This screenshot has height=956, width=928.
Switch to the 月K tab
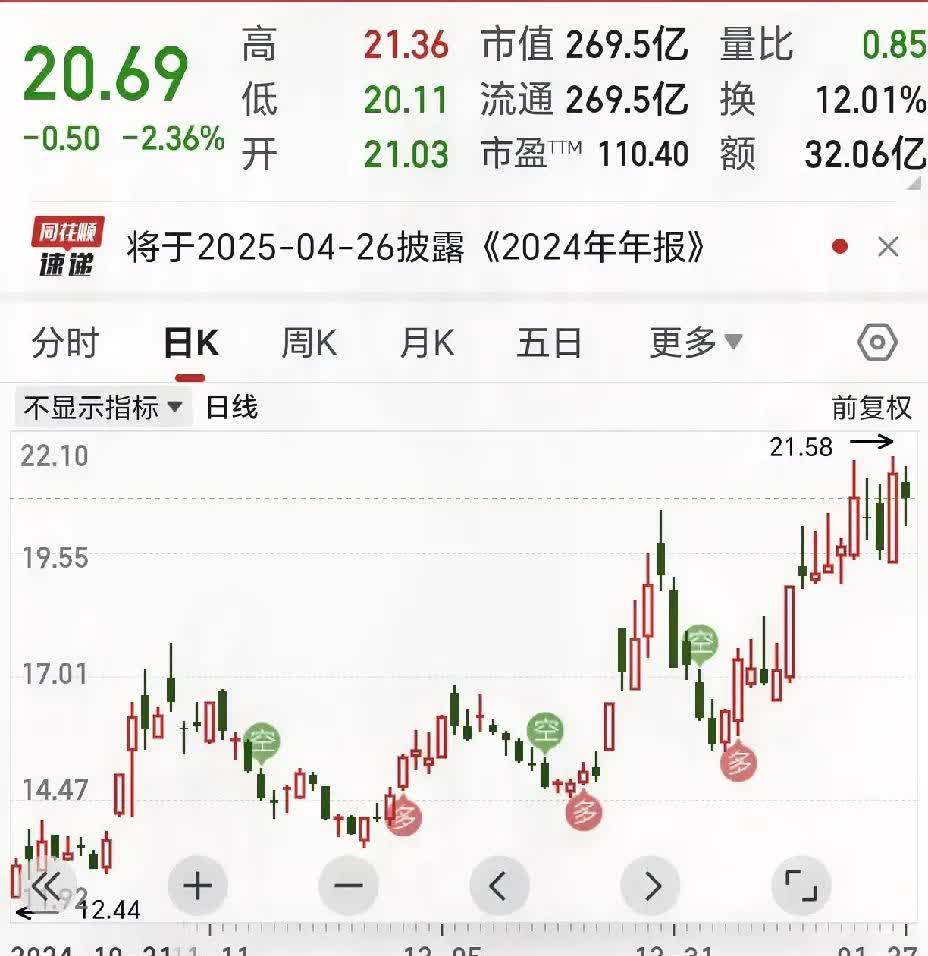[427, 343]
